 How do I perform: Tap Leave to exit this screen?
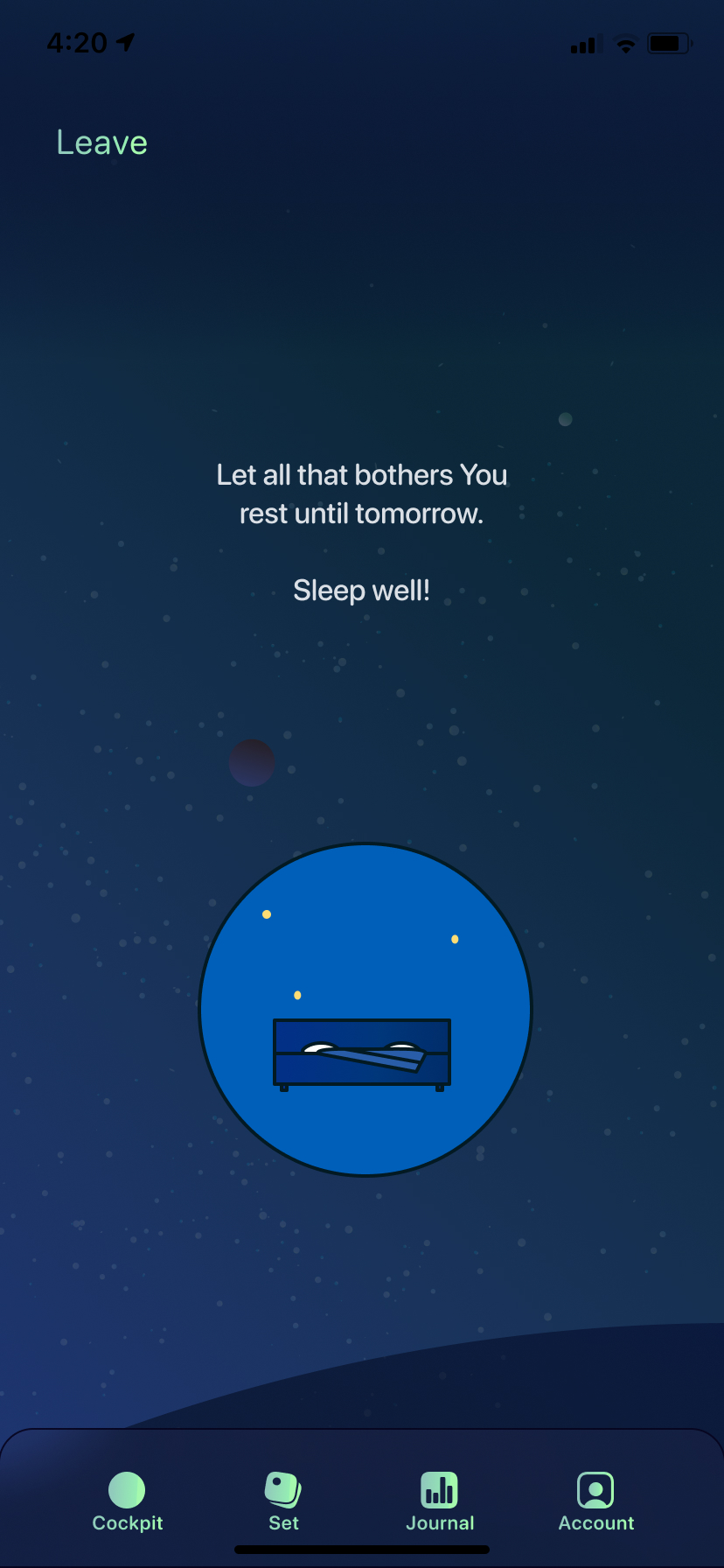point(102,143)
